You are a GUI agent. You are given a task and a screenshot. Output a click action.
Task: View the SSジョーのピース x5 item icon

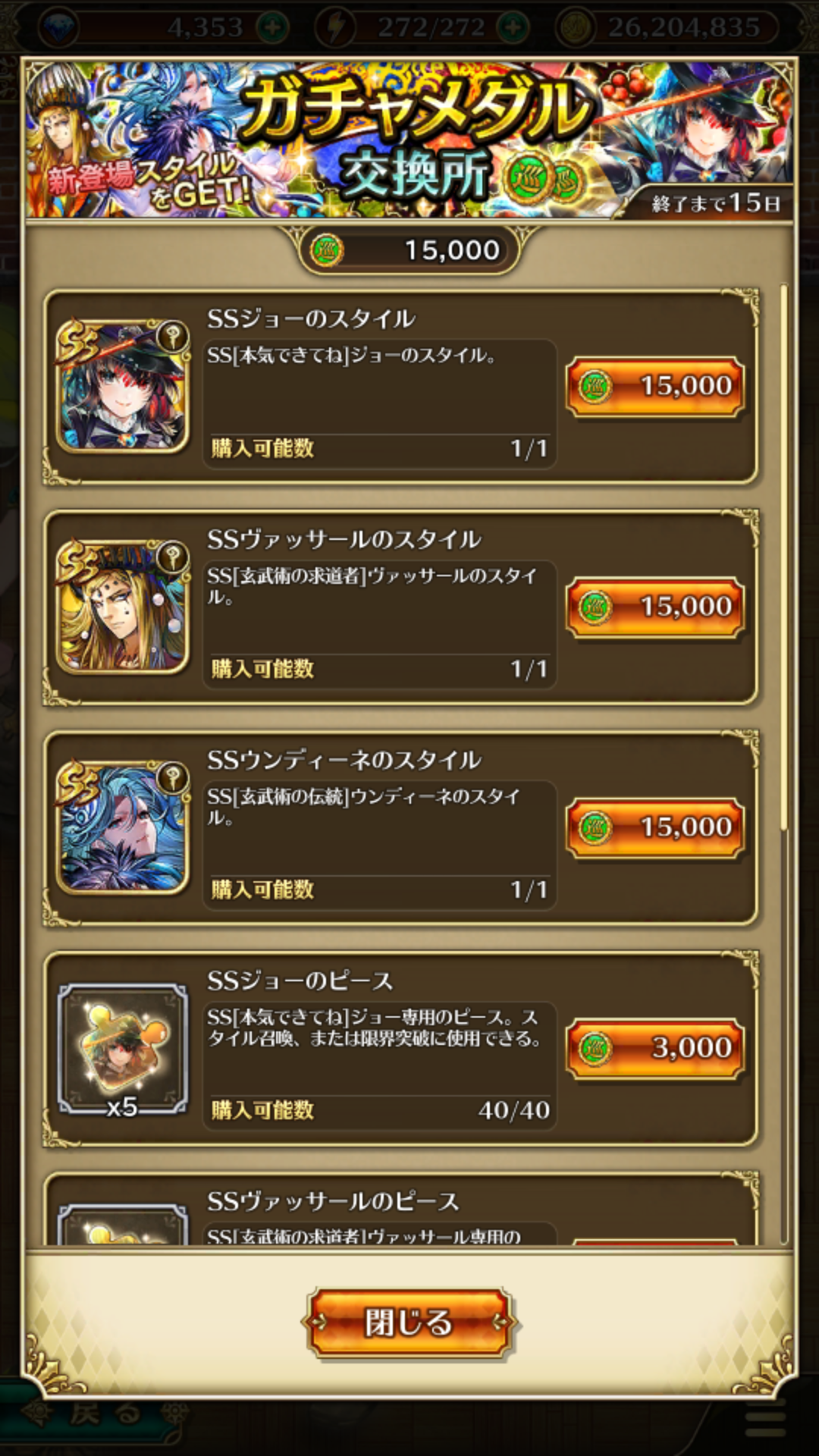123,1048
